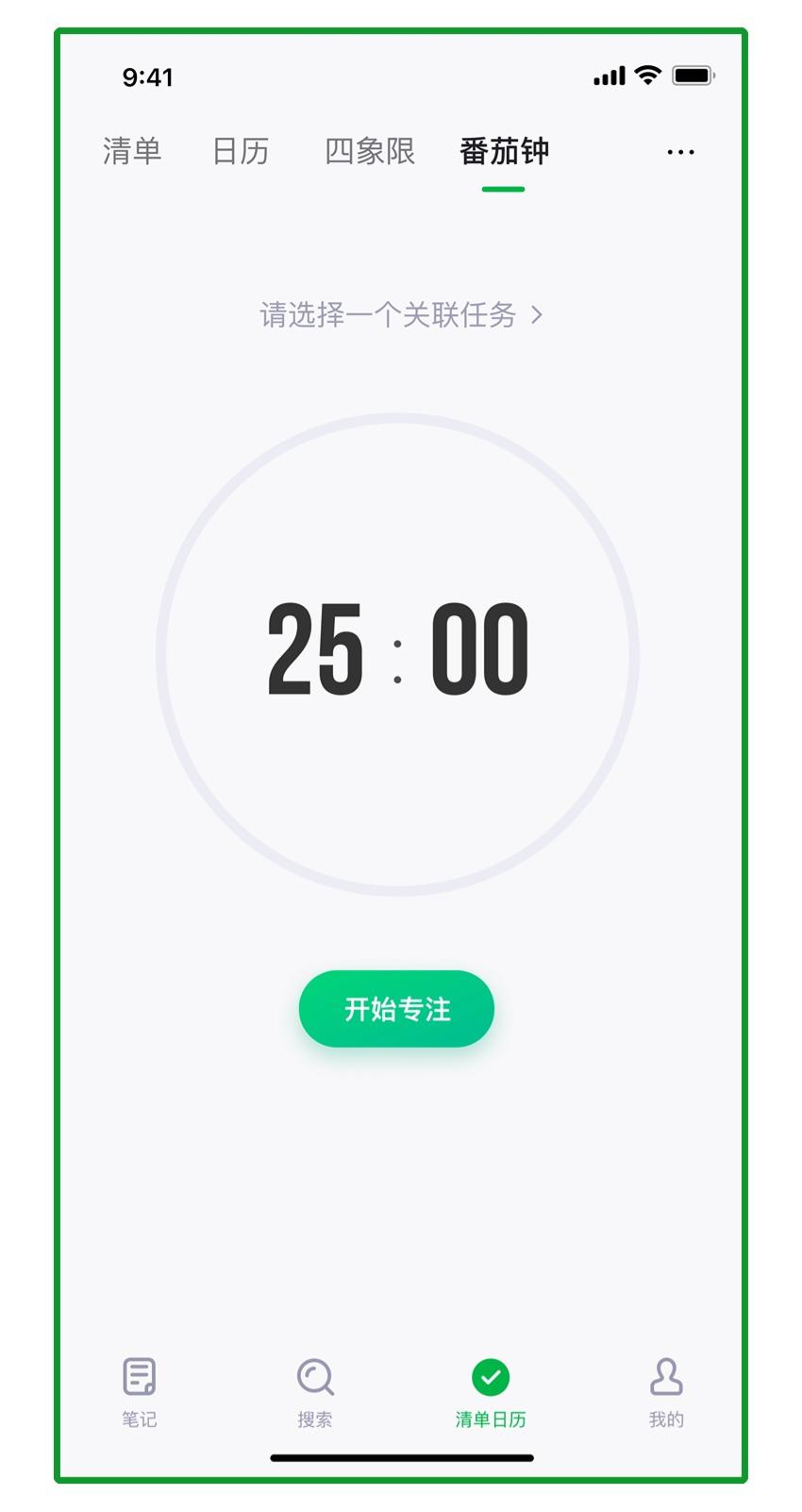The width and height of the screenshot is (802, 1512).
Task: Switch to the 日历 top tab
Action: pos(241,151)
